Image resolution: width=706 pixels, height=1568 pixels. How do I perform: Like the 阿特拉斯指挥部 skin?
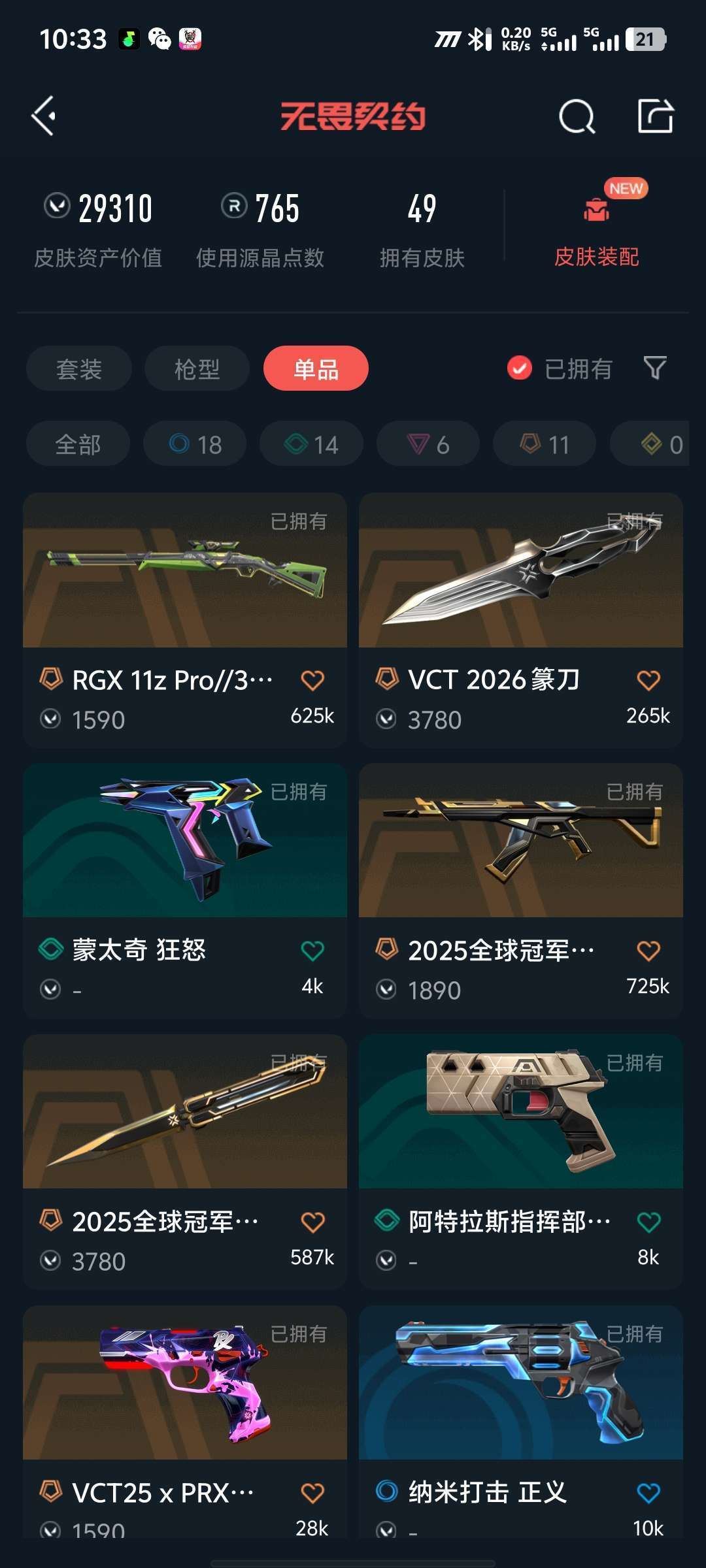pos(648,1222)
